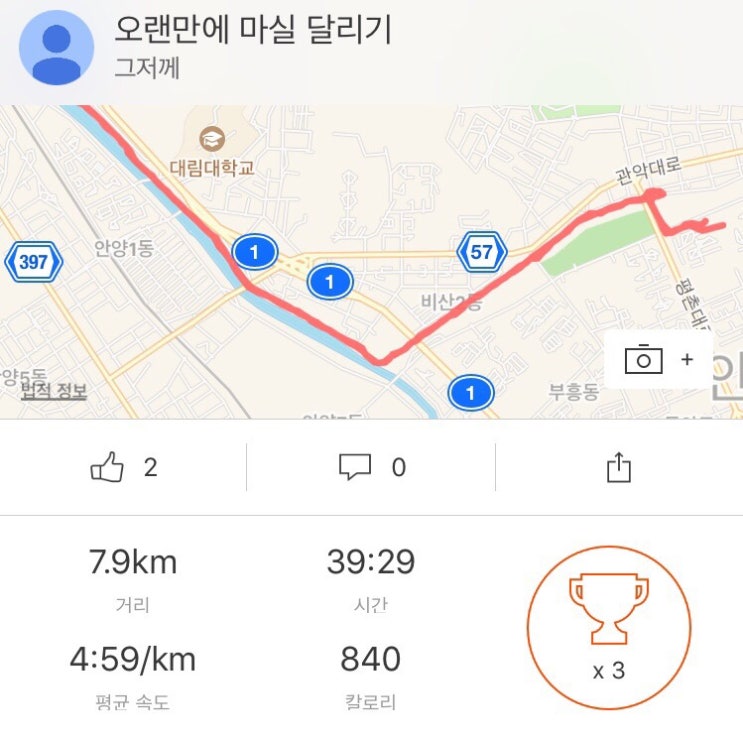Add a photo with the camera button
The width and height of the screenshot is (743, 738).
(x=658, y=360)
